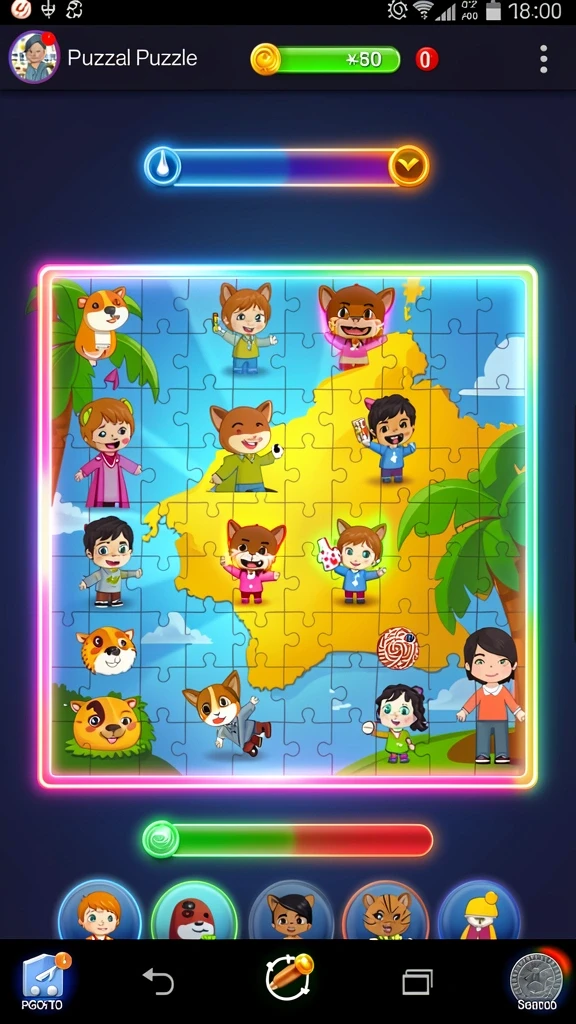Open the recent apps view
Viewport: 576px width, 1024px height.
[417, 982]
